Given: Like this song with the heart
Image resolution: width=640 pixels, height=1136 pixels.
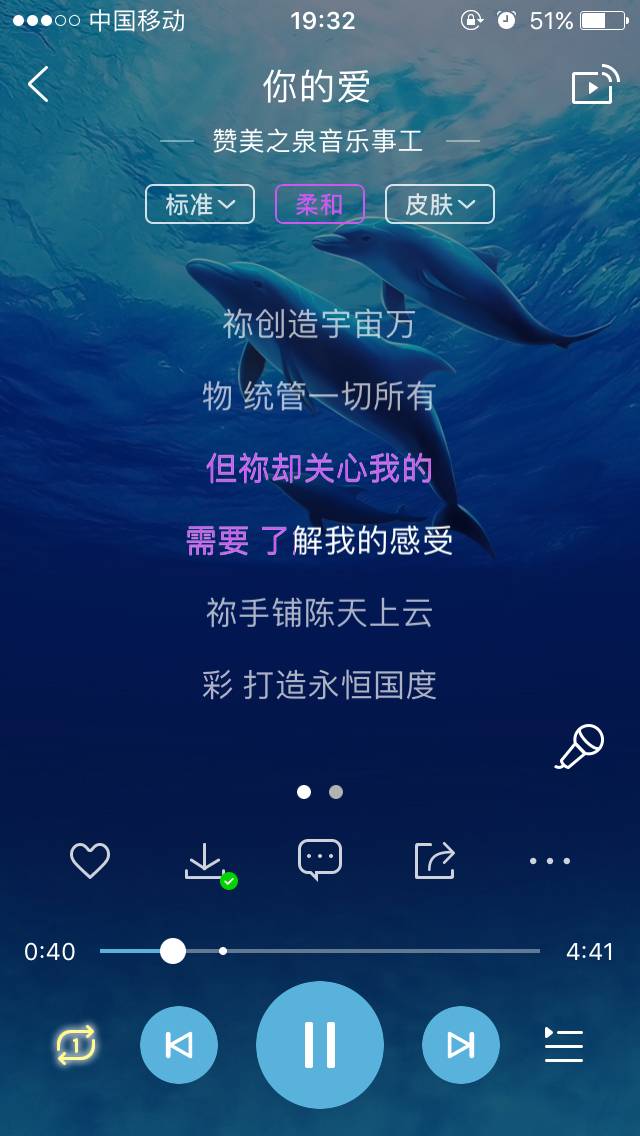Looking at the screenshot, I should 90,860.
